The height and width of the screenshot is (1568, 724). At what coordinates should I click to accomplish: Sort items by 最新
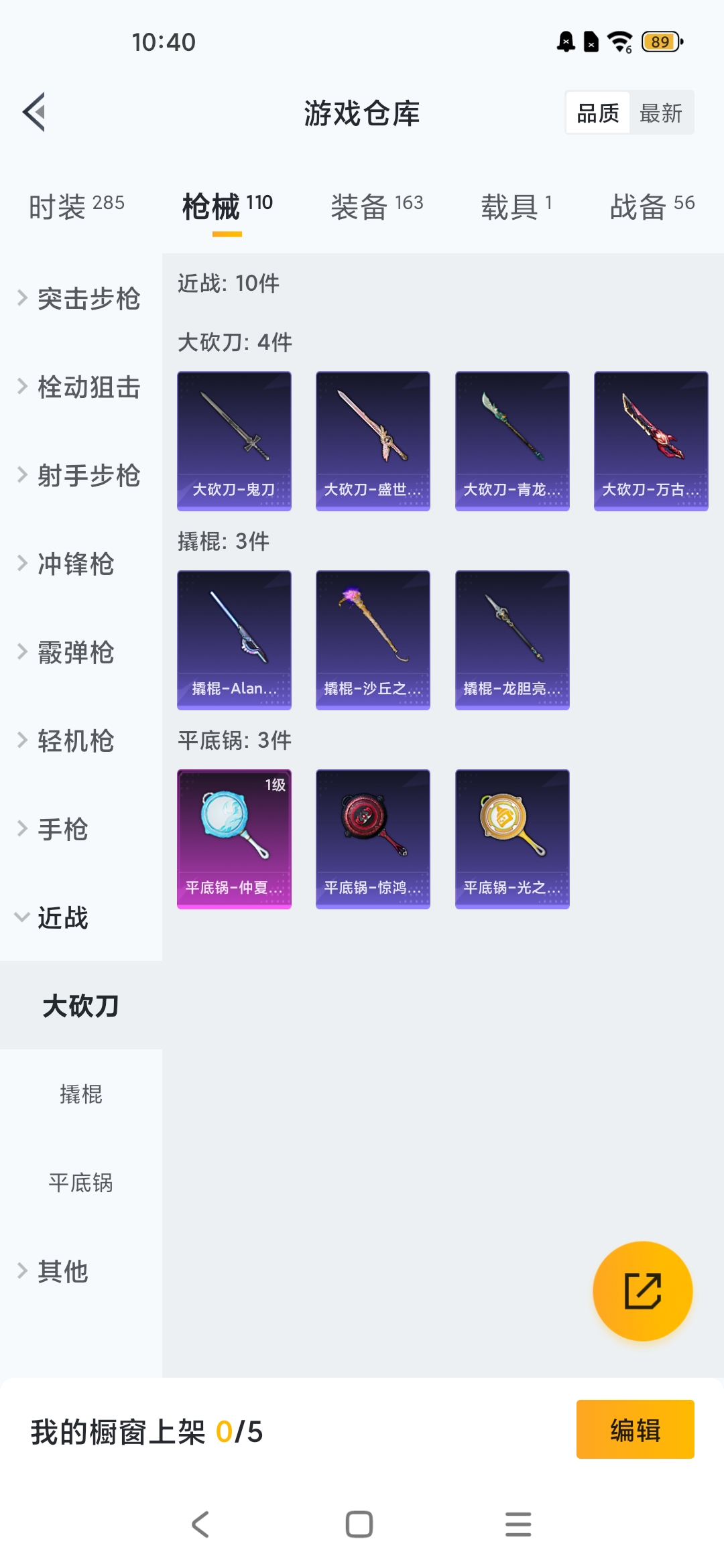660,113
